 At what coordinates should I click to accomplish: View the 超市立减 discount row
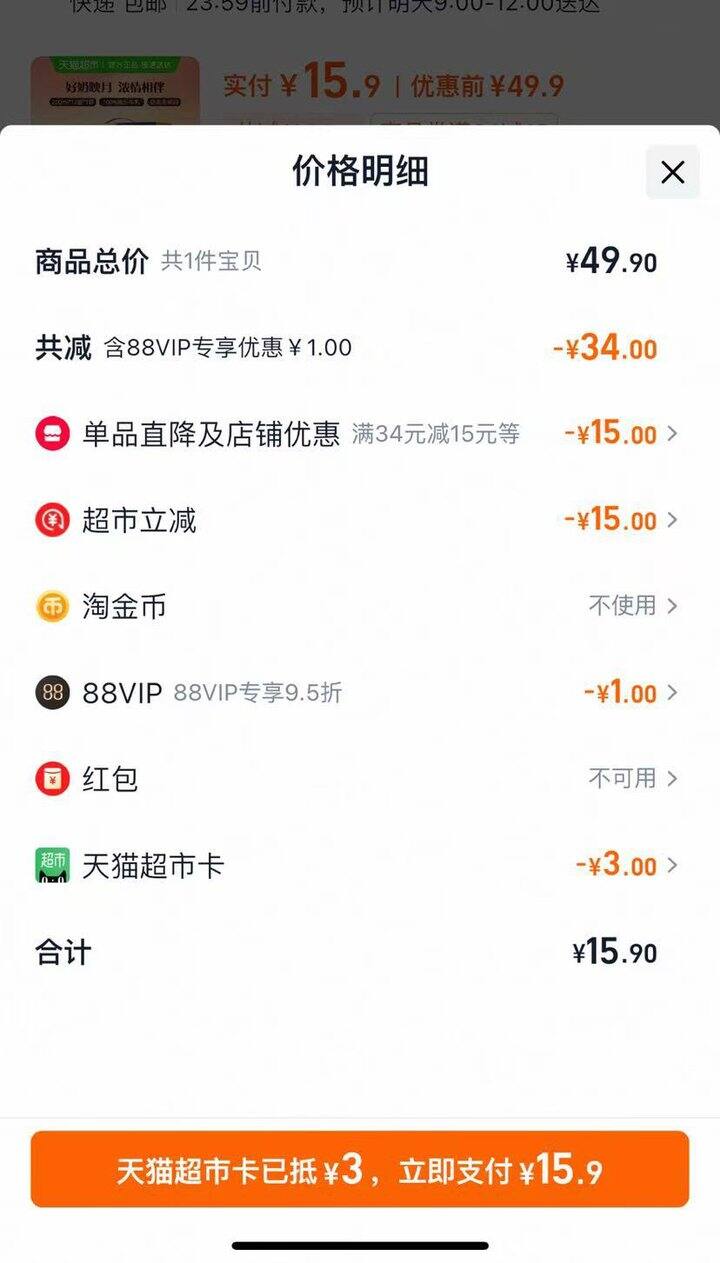(x=360, y=520)
